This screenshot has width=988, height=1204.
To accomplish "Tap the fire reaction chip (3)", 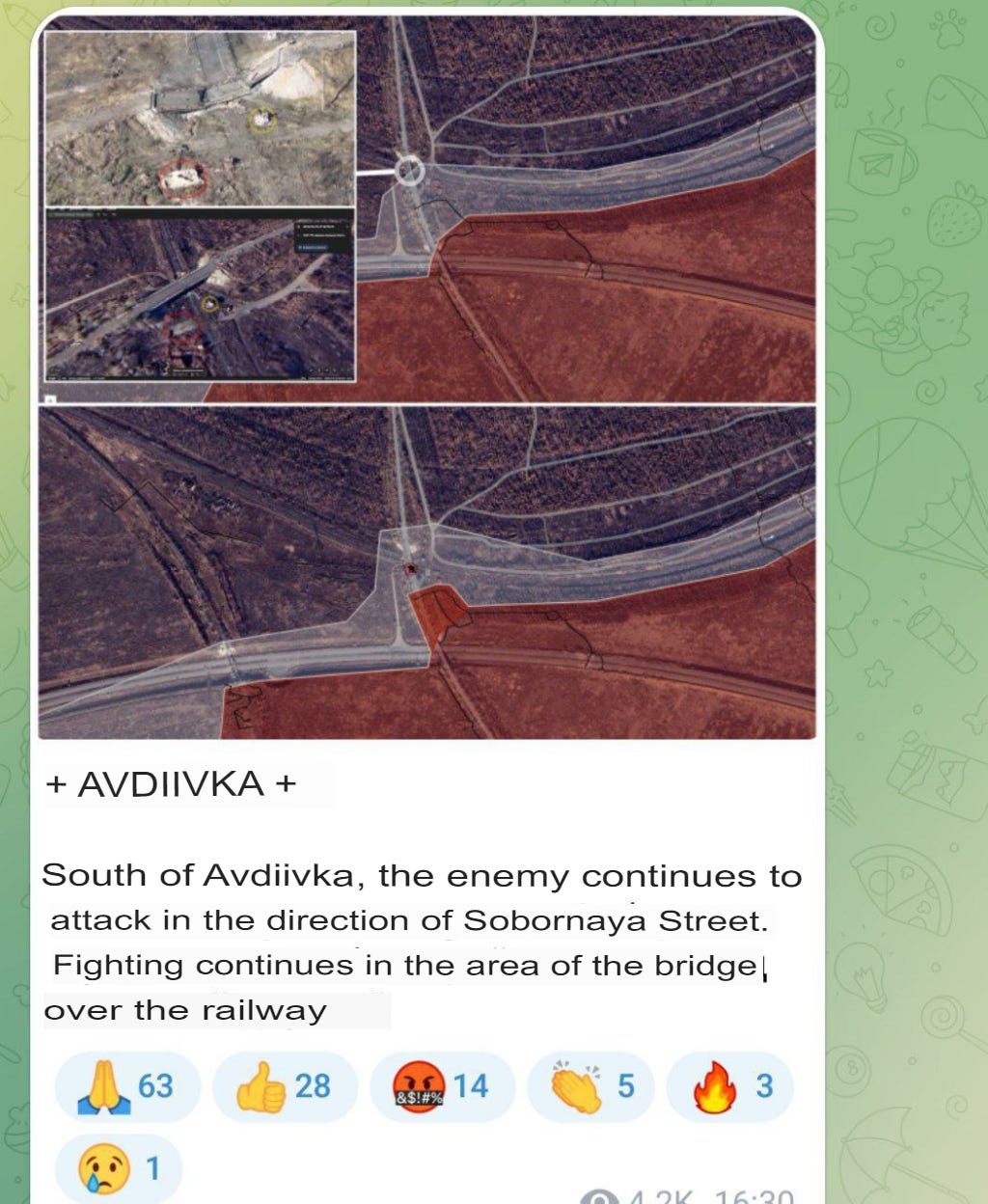I will click(730, 1086).
